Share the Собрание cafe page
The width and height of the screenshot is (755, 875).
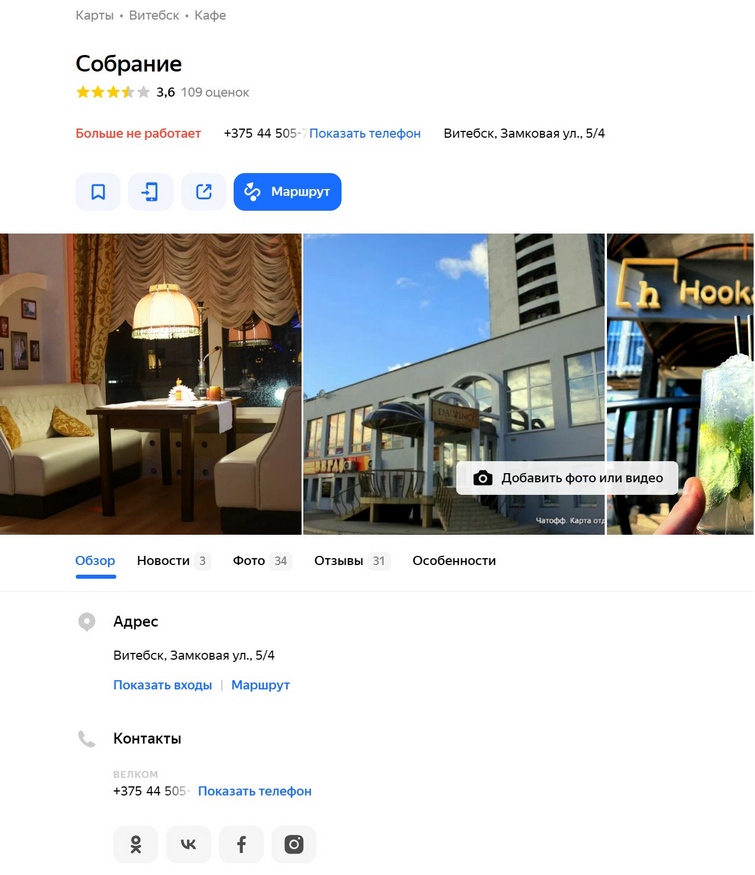point(204,192)
